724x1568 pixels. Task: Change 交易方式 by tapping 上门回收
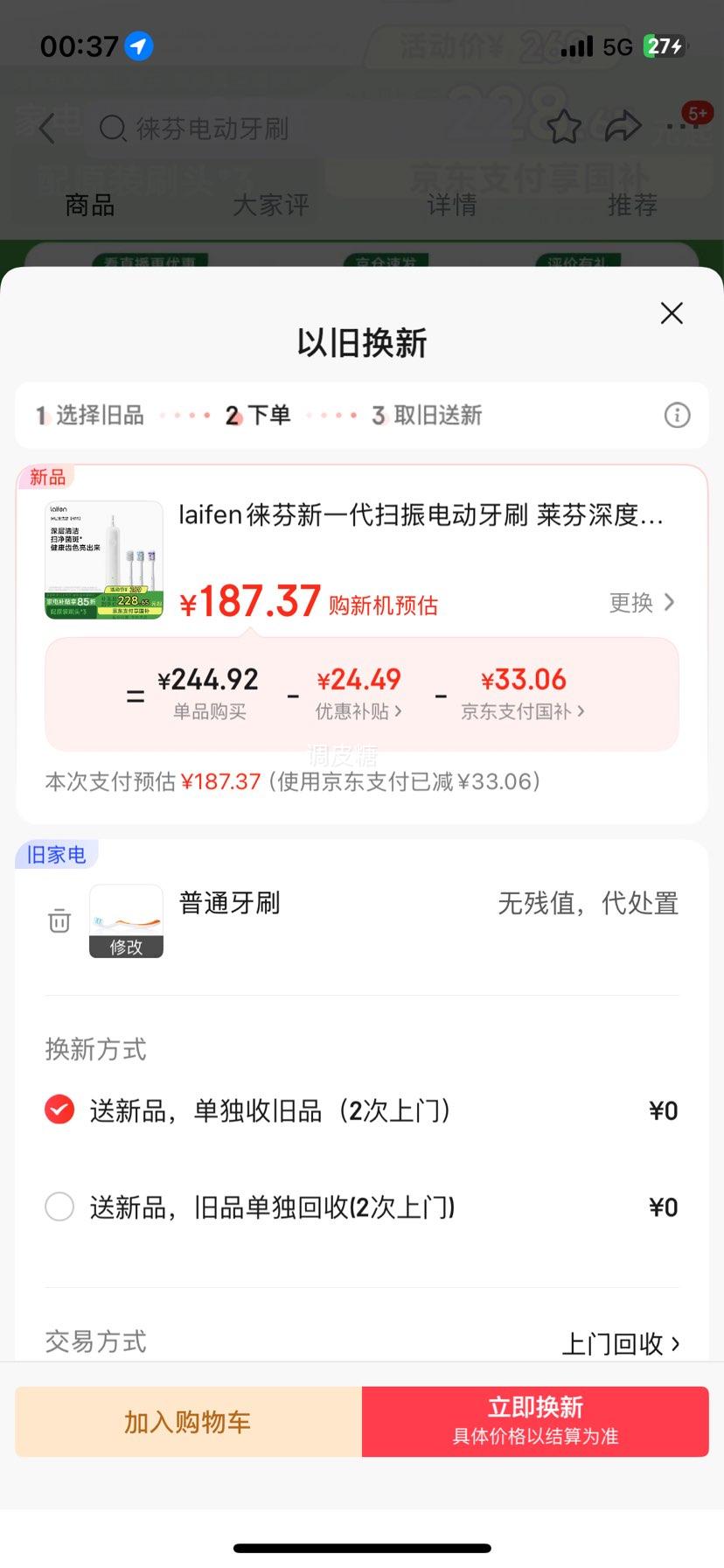pyautogui.click(x=621, y=1343)
